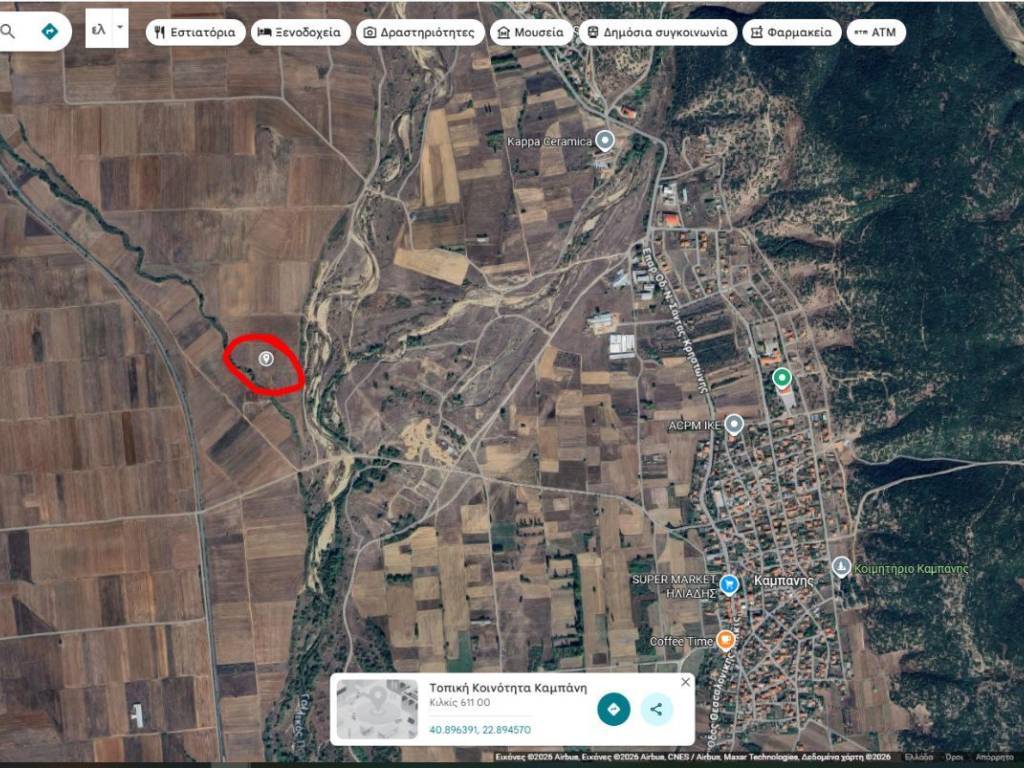The height and width of the screenshot is (768, 1024).
Task: Select the Εστιατόρια chip
Action: (x=196, y=32)
